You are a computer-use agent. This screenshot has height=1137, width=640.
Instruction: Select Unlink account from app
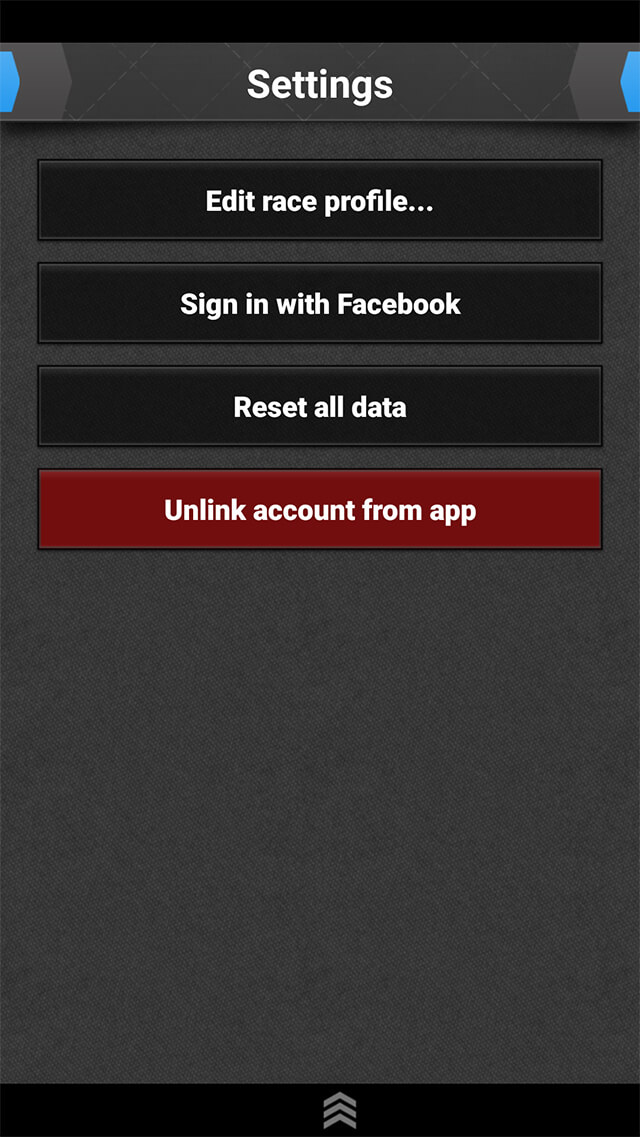320,510
